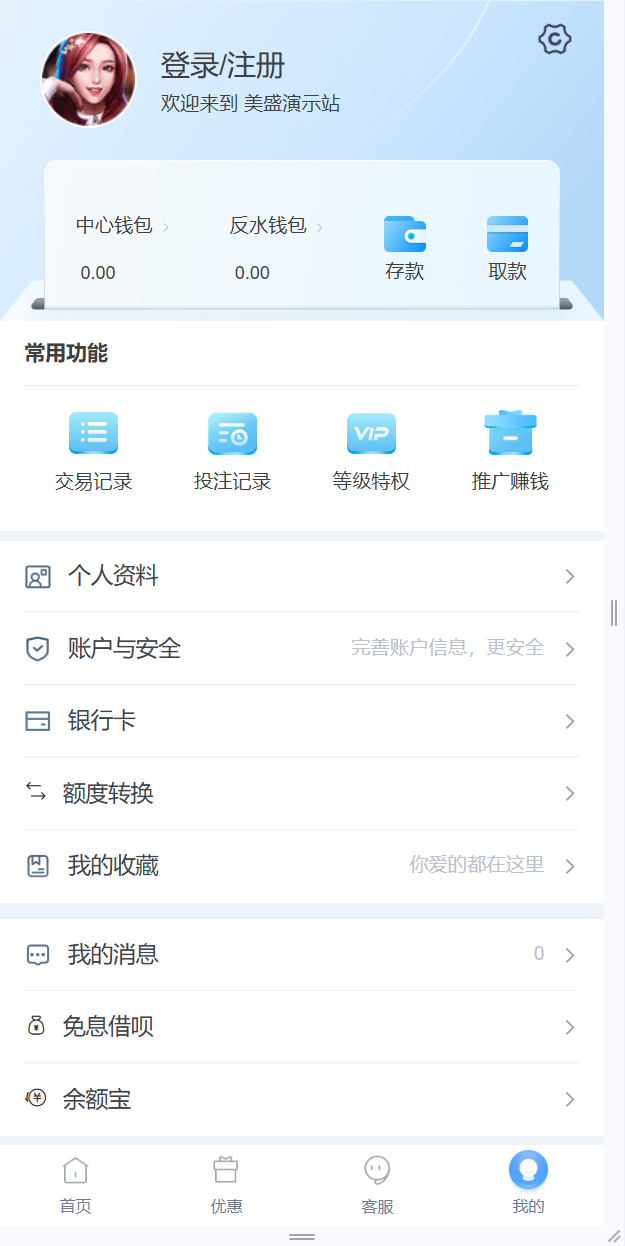Image resolution: width=625 pixels, height=1246 pixels.
Task: Open the 中心钱包 wallet
Action: pos(115,226)
